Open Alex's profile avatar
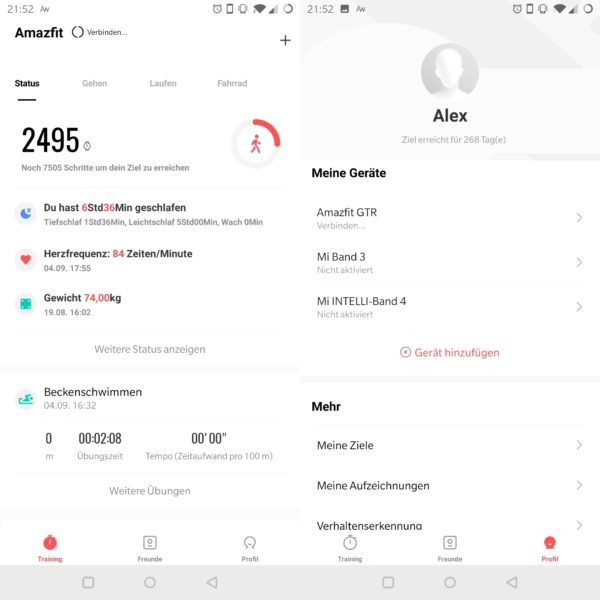Screen dimensions: 600x600 coord(450,73)
